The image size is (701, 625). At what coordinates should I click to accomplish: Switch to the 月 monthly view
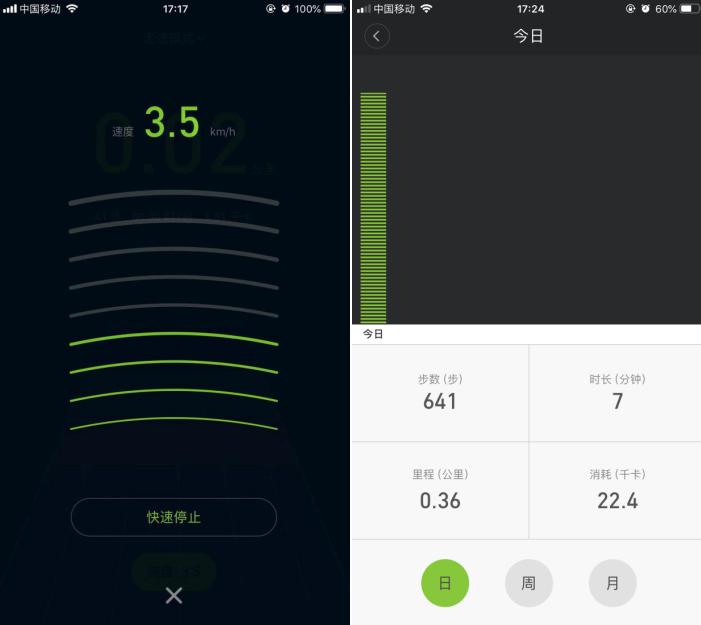click(x=612, y=583)
